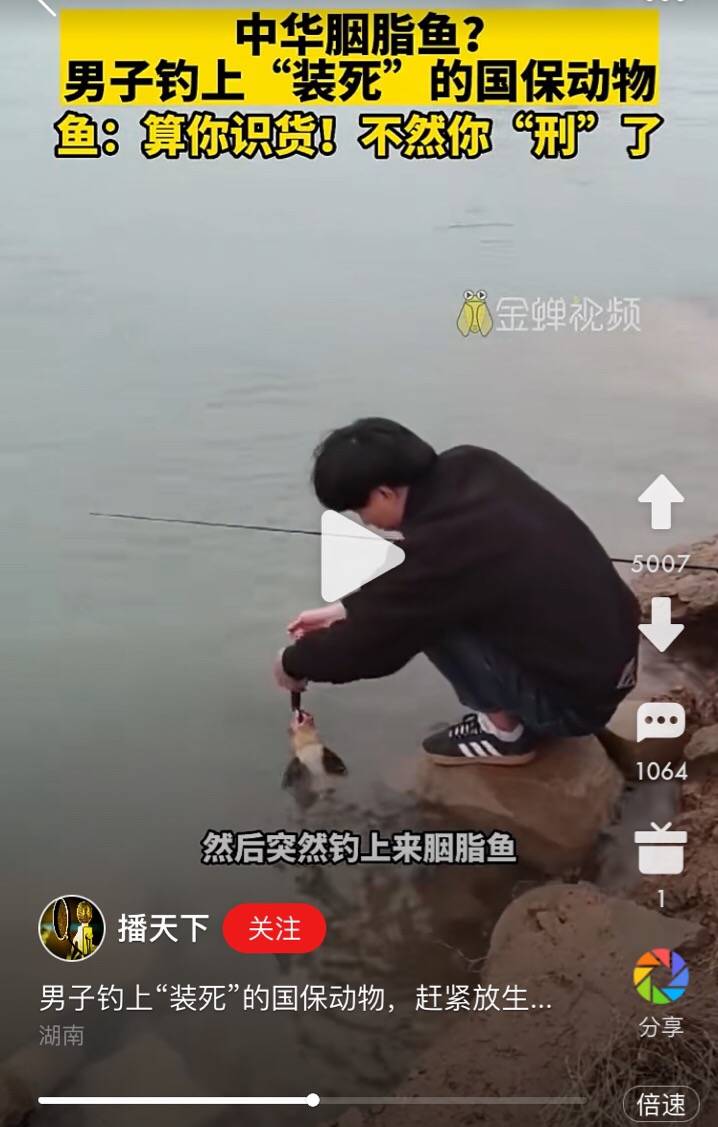The image size is (718, 1127).
Task: Follow 播天下 with the 关注 button
Action: 274,928
